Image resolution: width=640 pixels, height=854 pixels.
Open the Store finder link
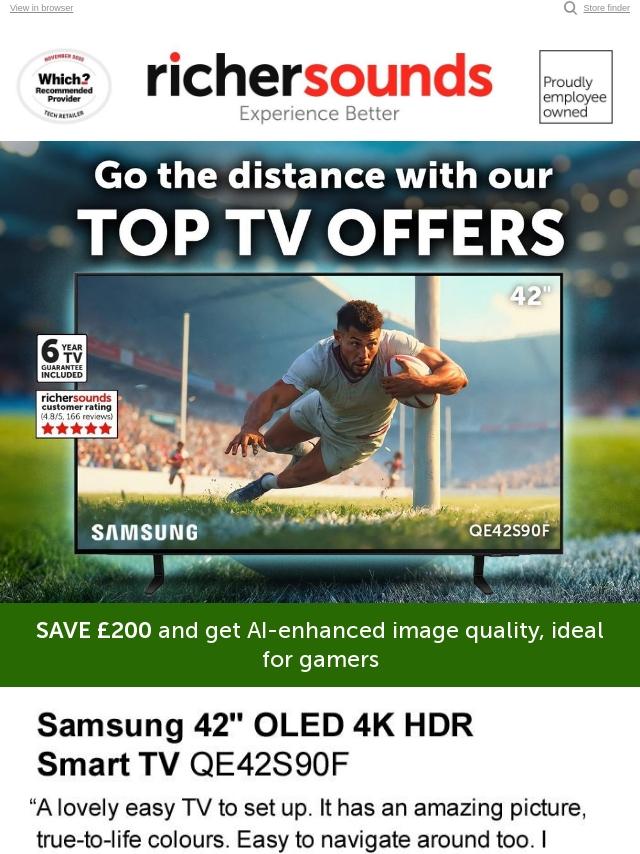pyautogui.click(x=606, y=8)
